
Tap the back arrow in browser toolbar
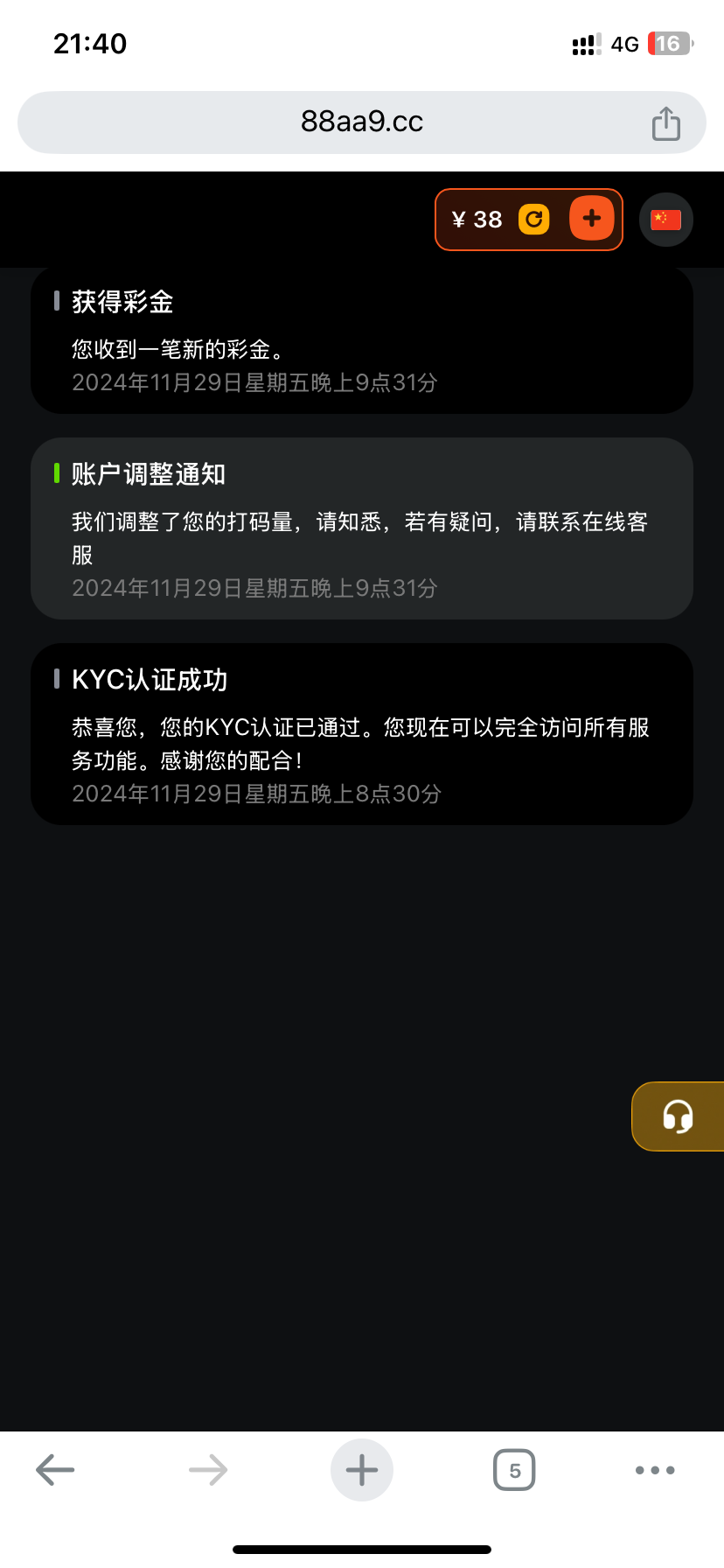coord(54,1470)
